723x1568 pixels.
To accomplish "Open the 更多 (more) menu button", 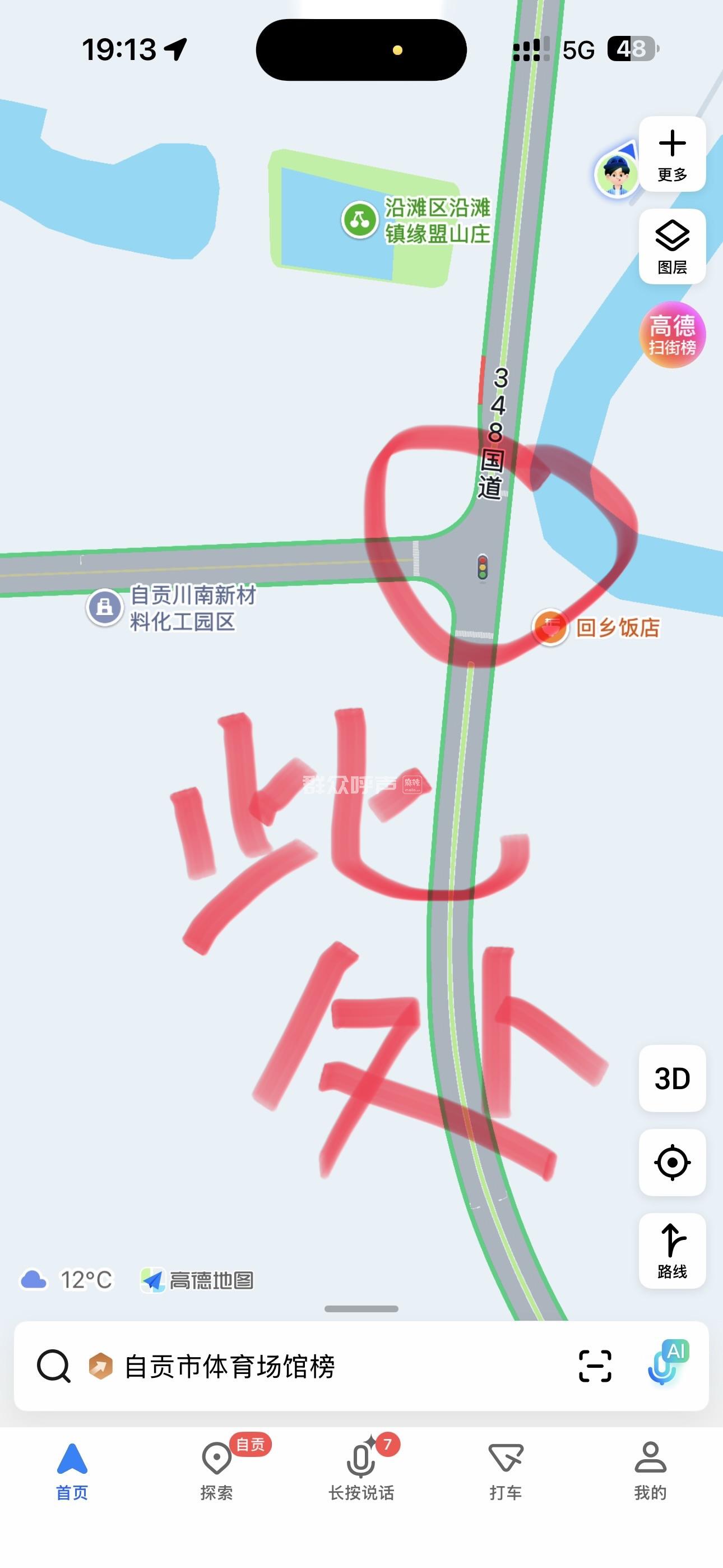I will (x=672, y=154).
